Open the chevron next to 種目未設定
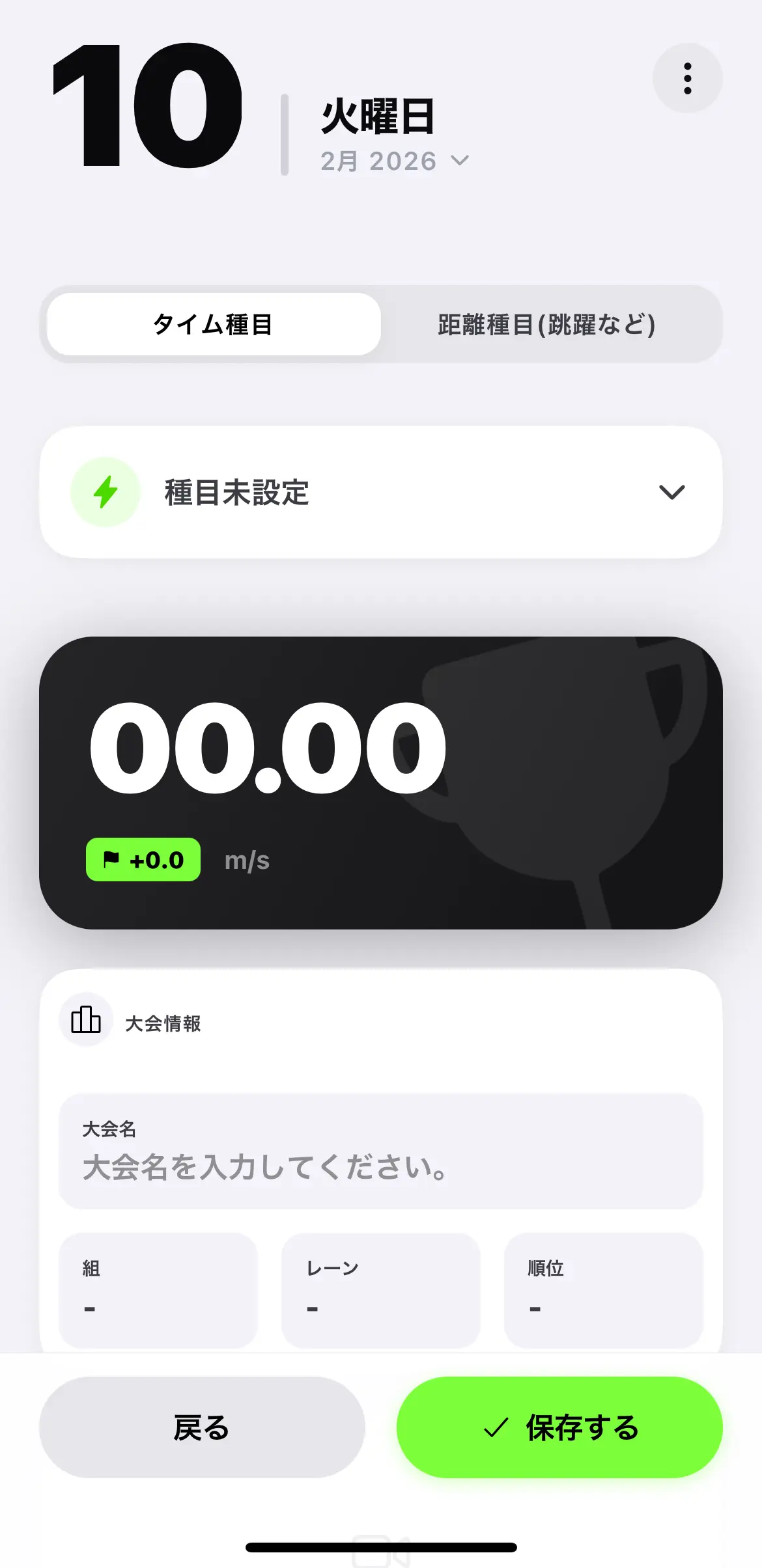Image resolution: width=762 pixels, height=1568 pixels. tap(673, 493)
